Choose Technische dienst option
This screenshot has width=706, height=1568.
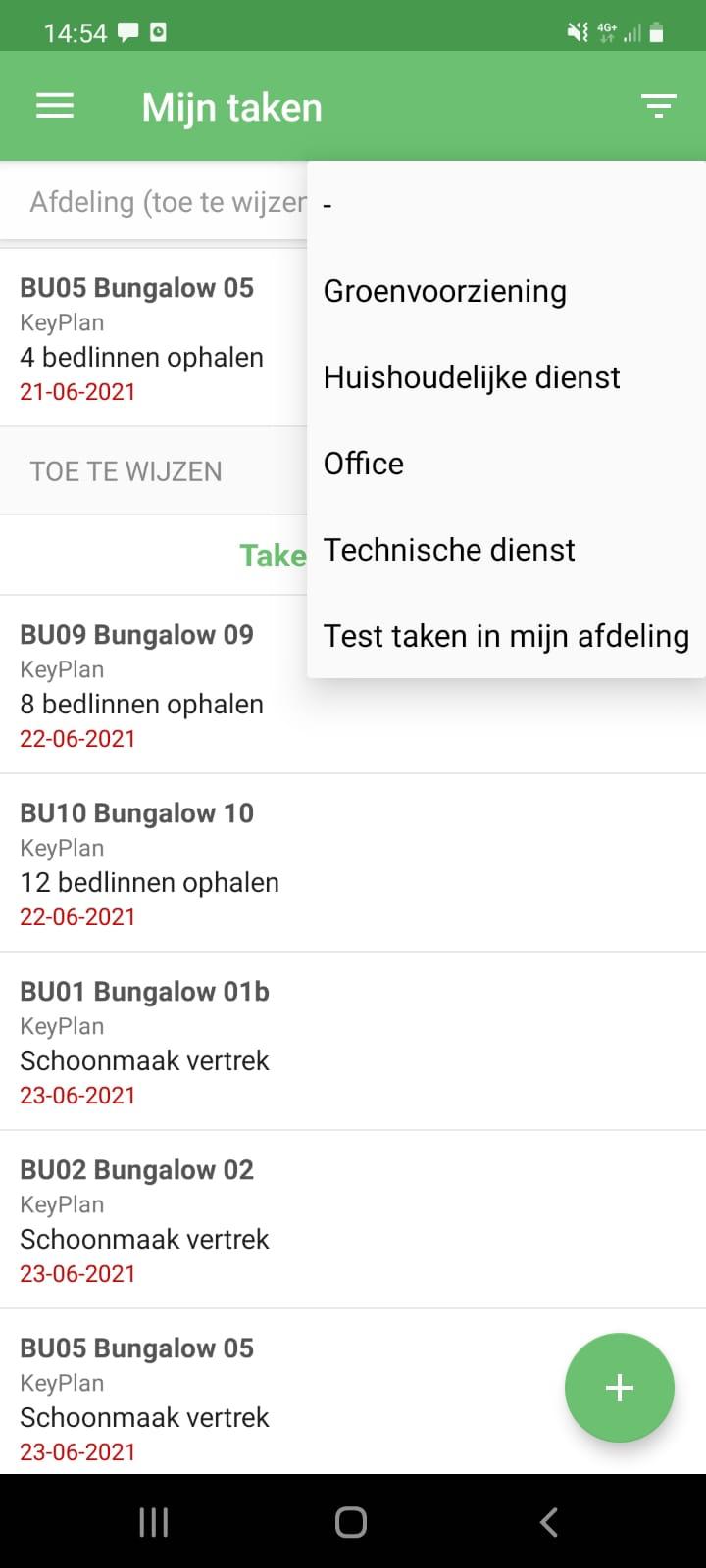pos(505,550)
